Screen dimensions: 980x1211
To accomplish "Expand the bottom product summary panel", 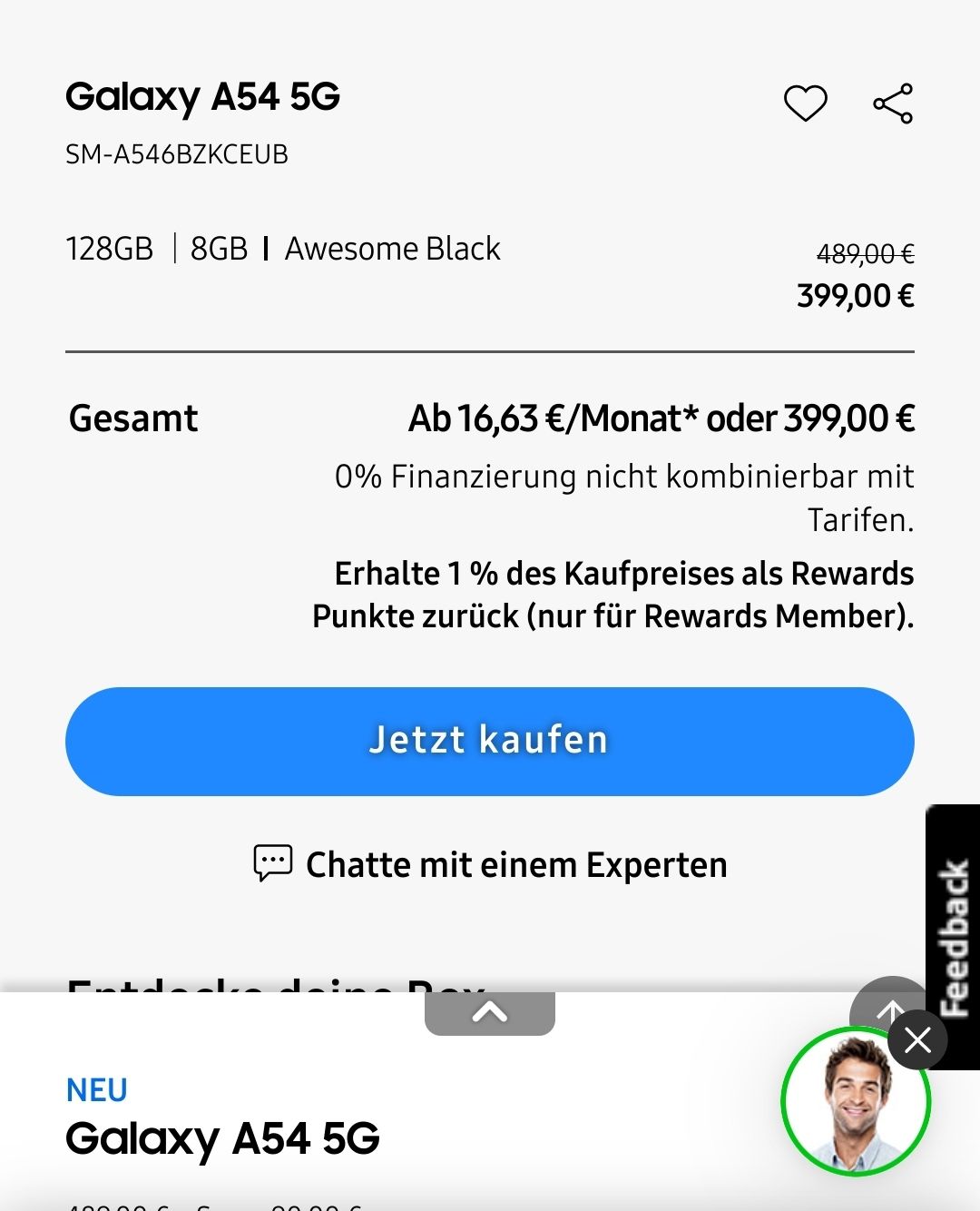I will click(x=490, y=1012).
